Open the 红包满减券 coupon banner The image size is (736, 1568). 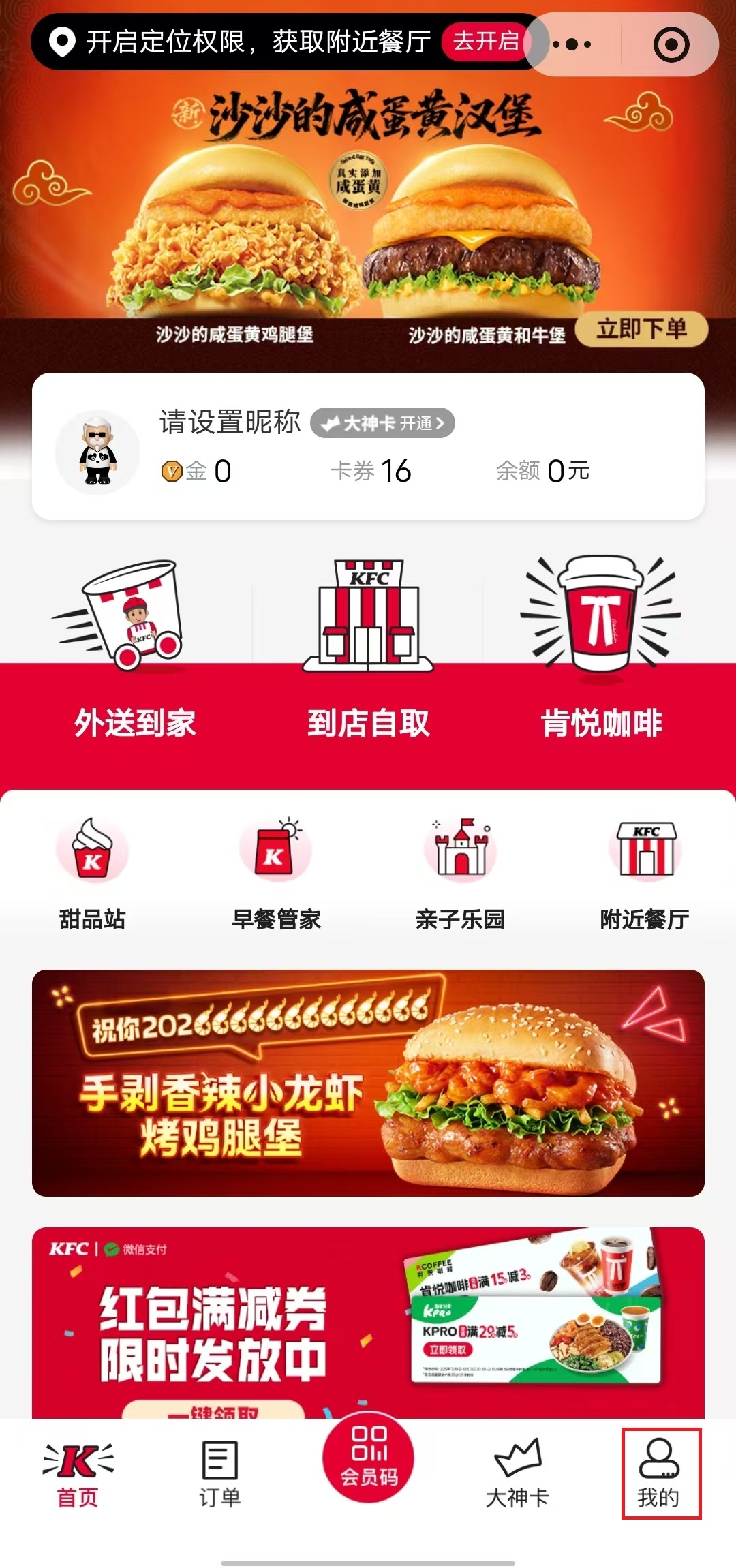368,1322
